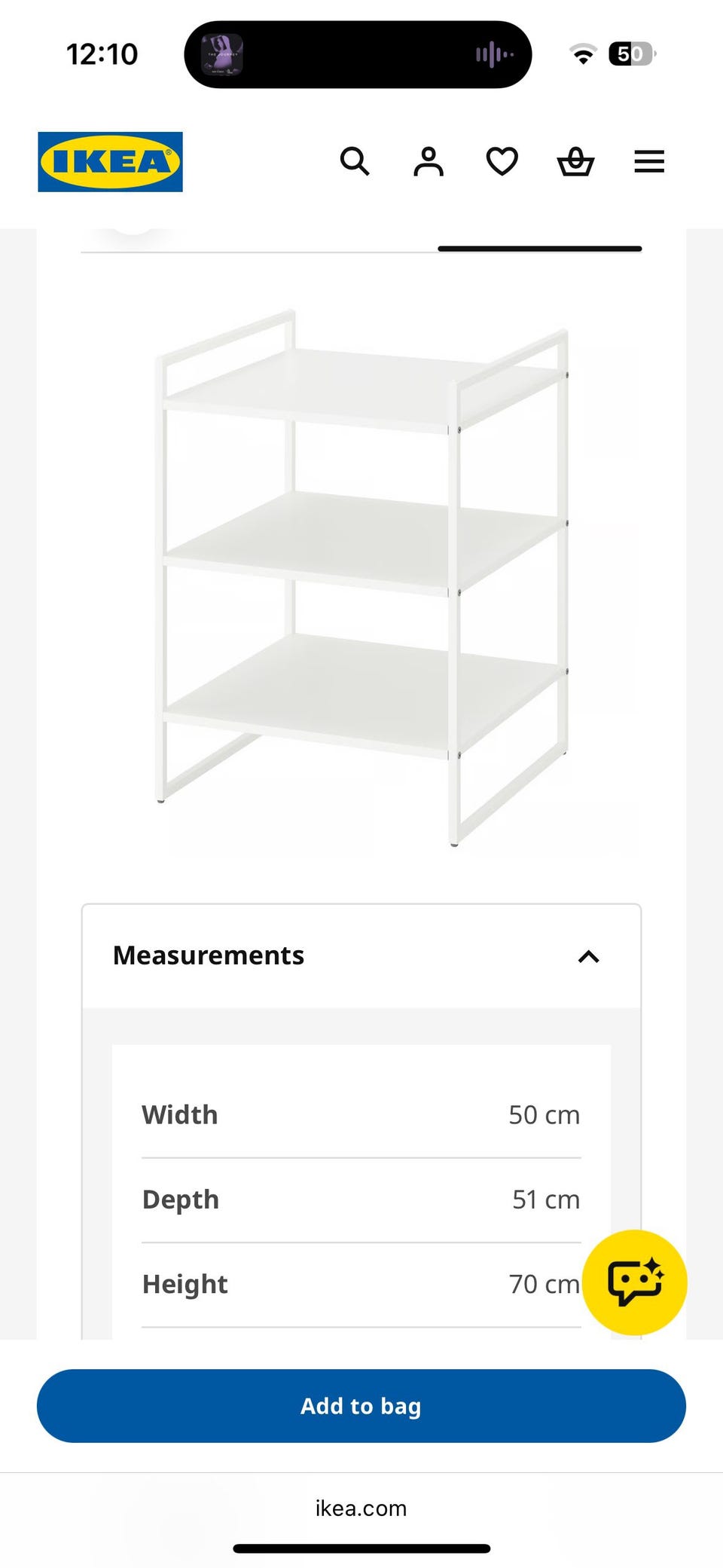
Task: Open the search icon in the header
Action: (355, 161)
